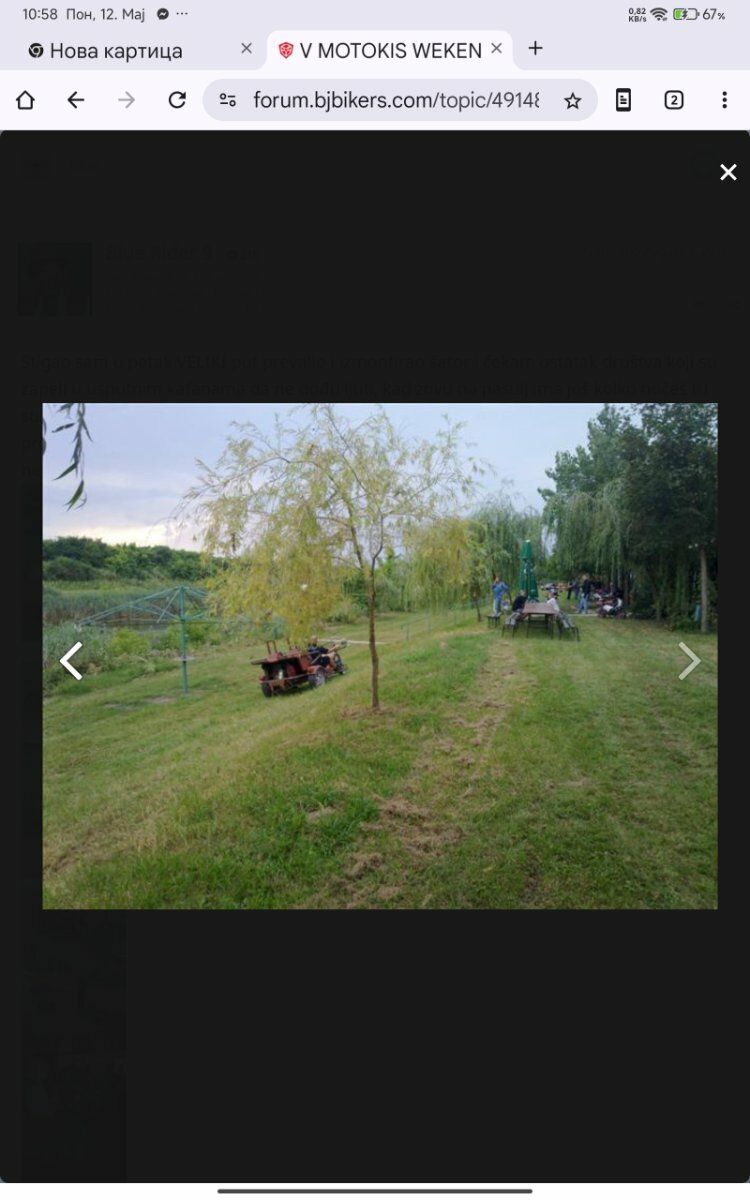The width and height of the screenshot is (750, 1200).
Task: Reload the current page
Action: click(x=177, y=100)
